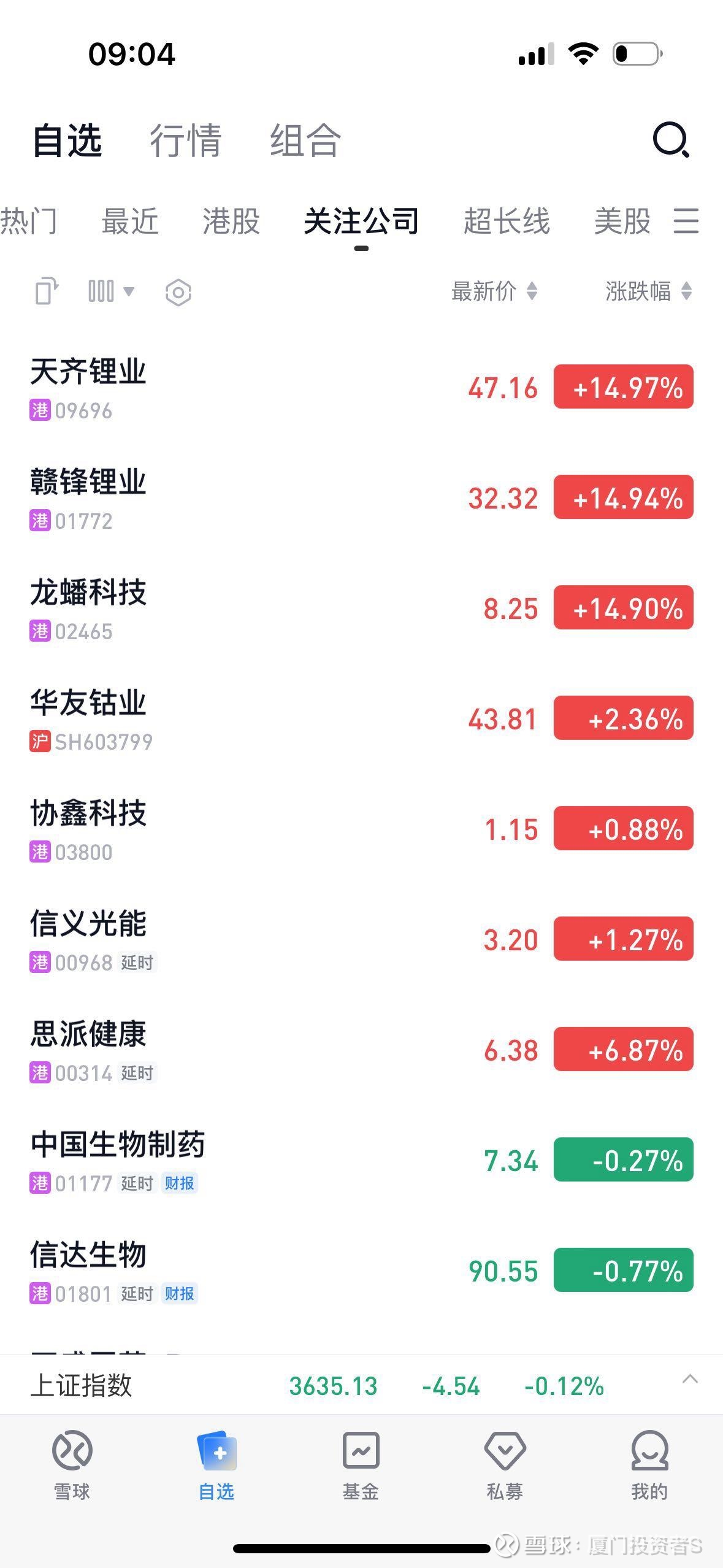The height and width of the screenshot is (1568, 723).
Task: Open the search magnifier icon
Action: (671, 140)
